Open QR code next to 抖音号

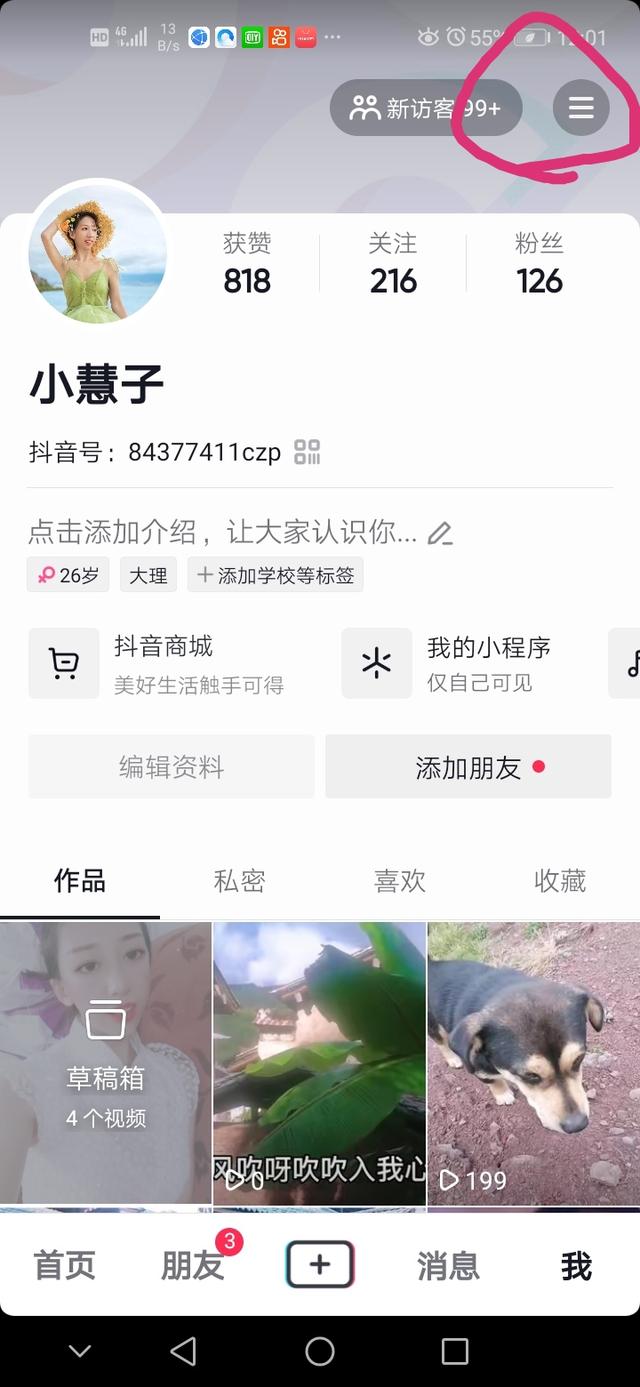307,452
